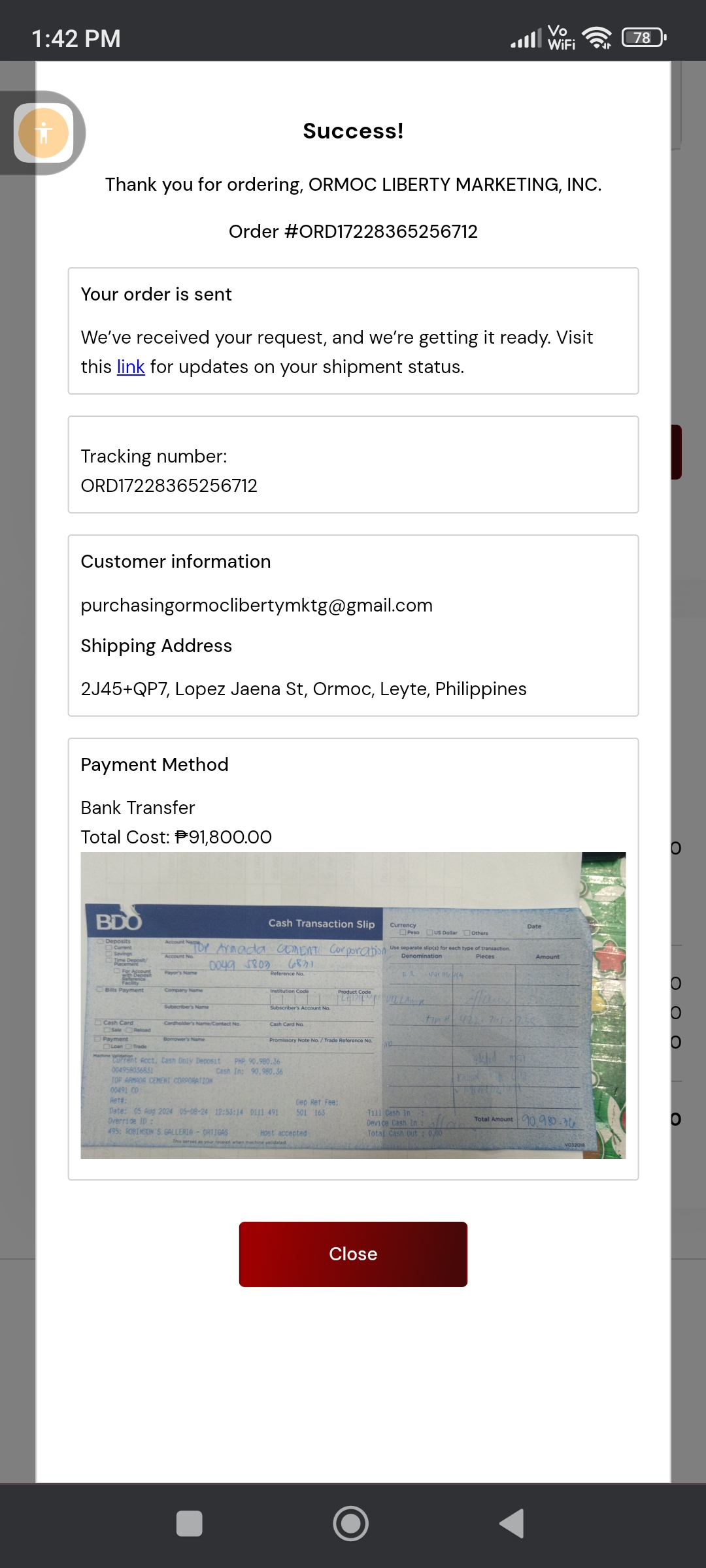Close the order success dialog

(x=353, y=1254)
